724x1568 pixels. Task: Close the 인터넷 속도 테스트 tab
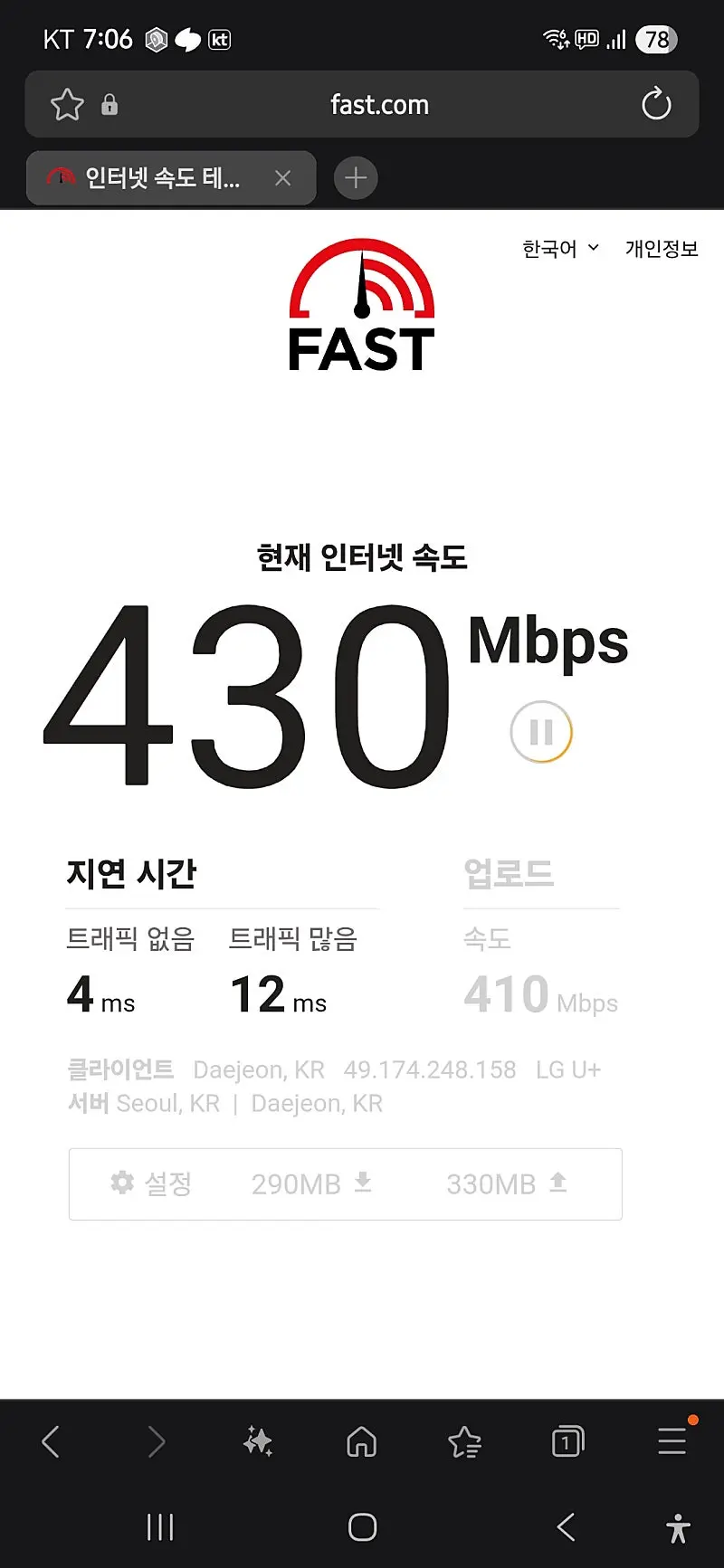pos(283,178)
